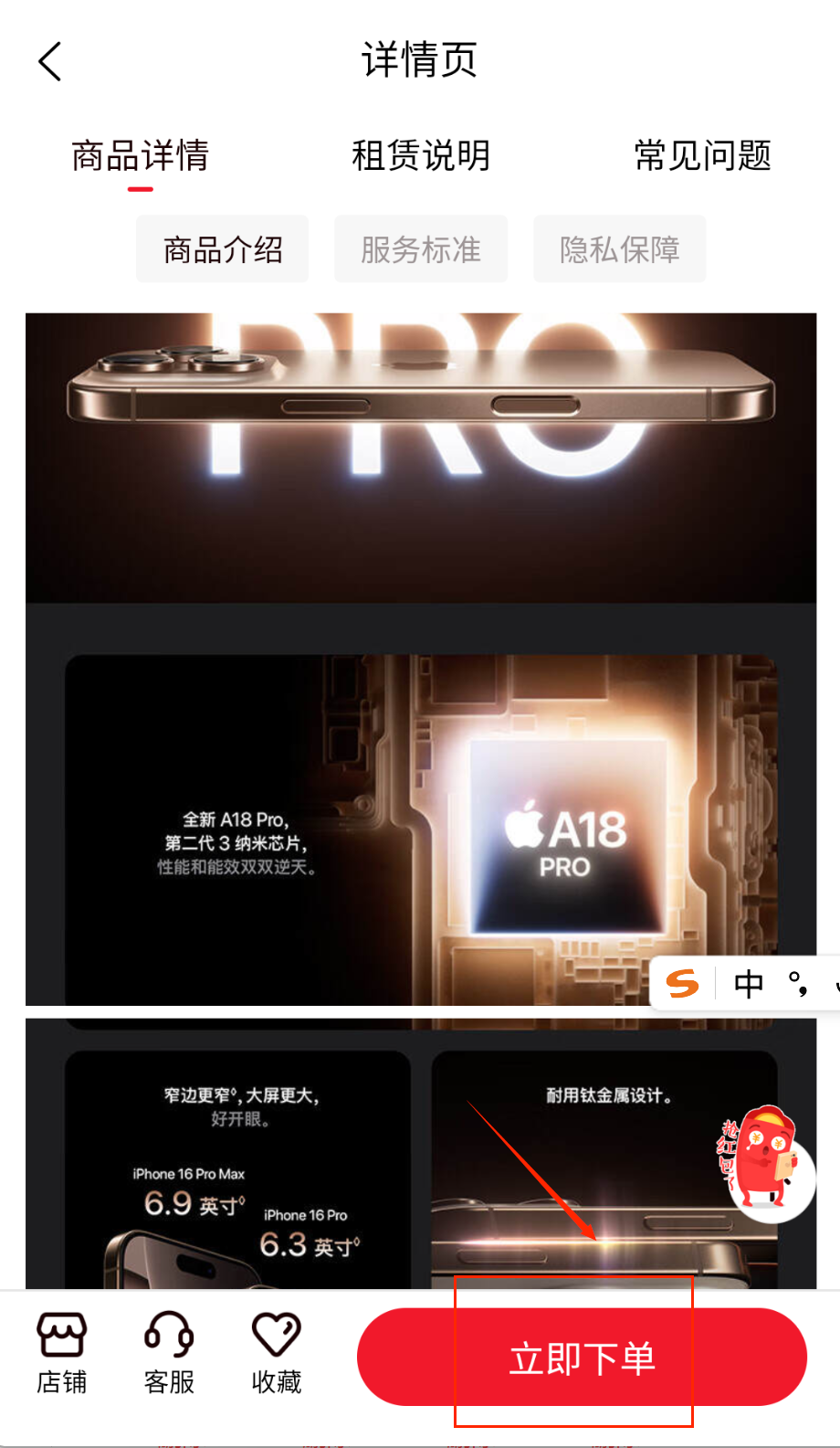The width and height of the screenshot is (840, 1448).
Task: Open the 租赁说明 tab
Action: [x=421, y=156]
